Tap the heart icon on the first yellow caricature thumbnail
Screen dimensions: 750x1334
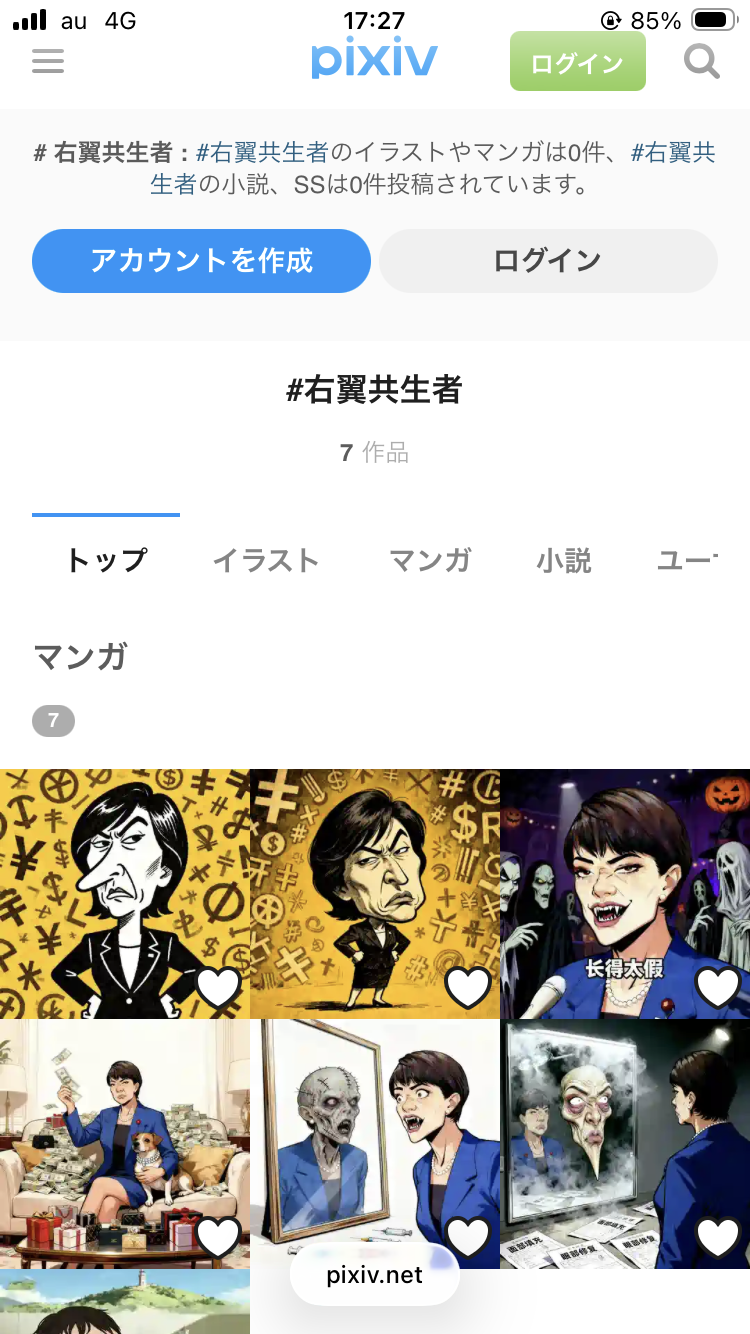218,986
